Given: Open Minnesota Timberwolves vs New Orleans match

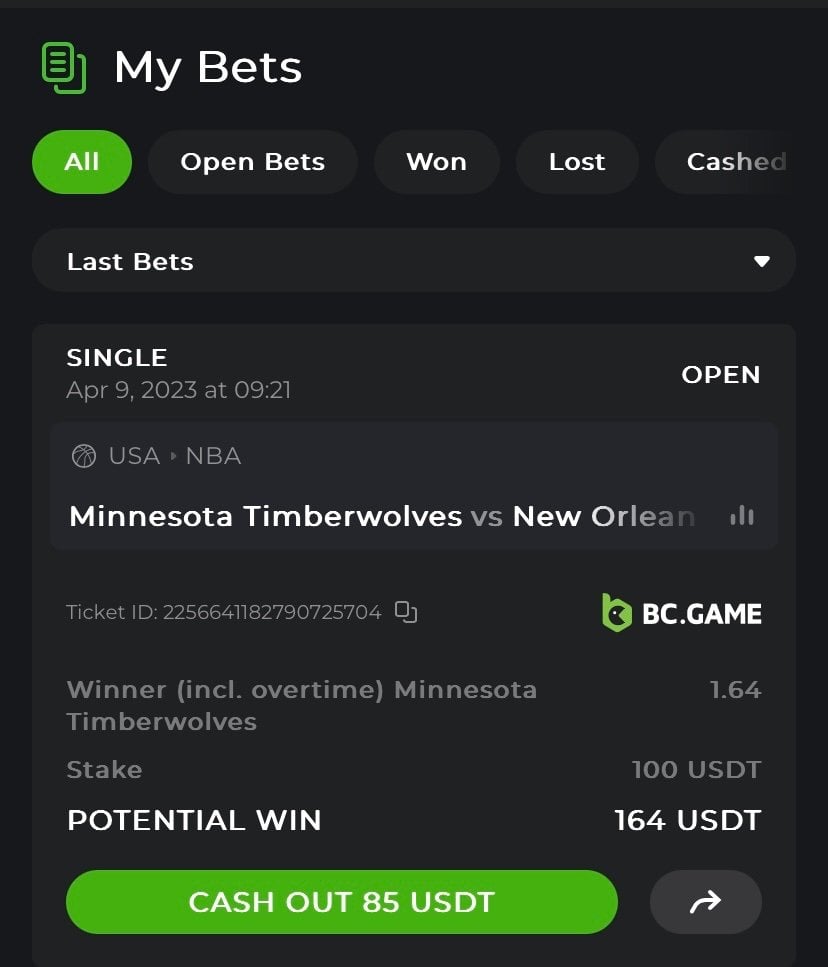Looking at the screenshot, I should coord(380,516).
